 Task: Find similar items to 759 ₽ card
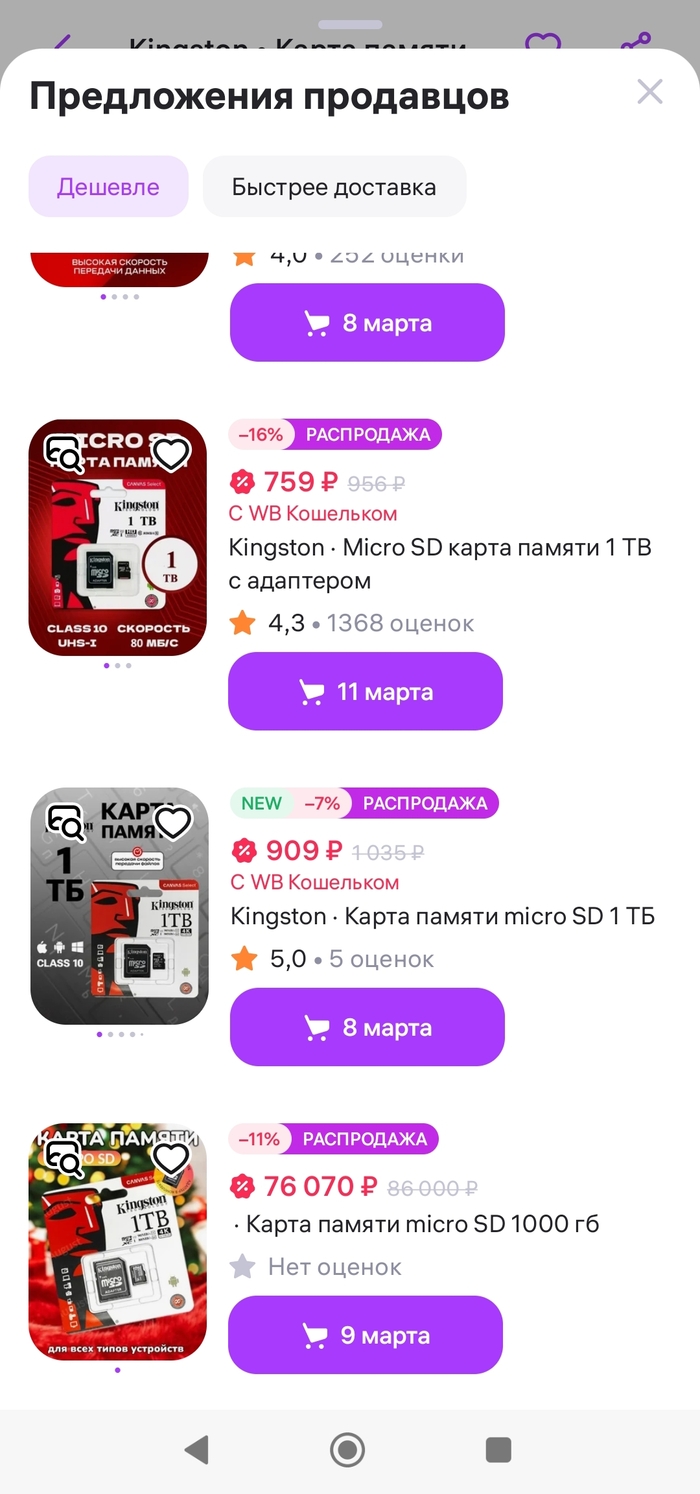coord(66,455)
